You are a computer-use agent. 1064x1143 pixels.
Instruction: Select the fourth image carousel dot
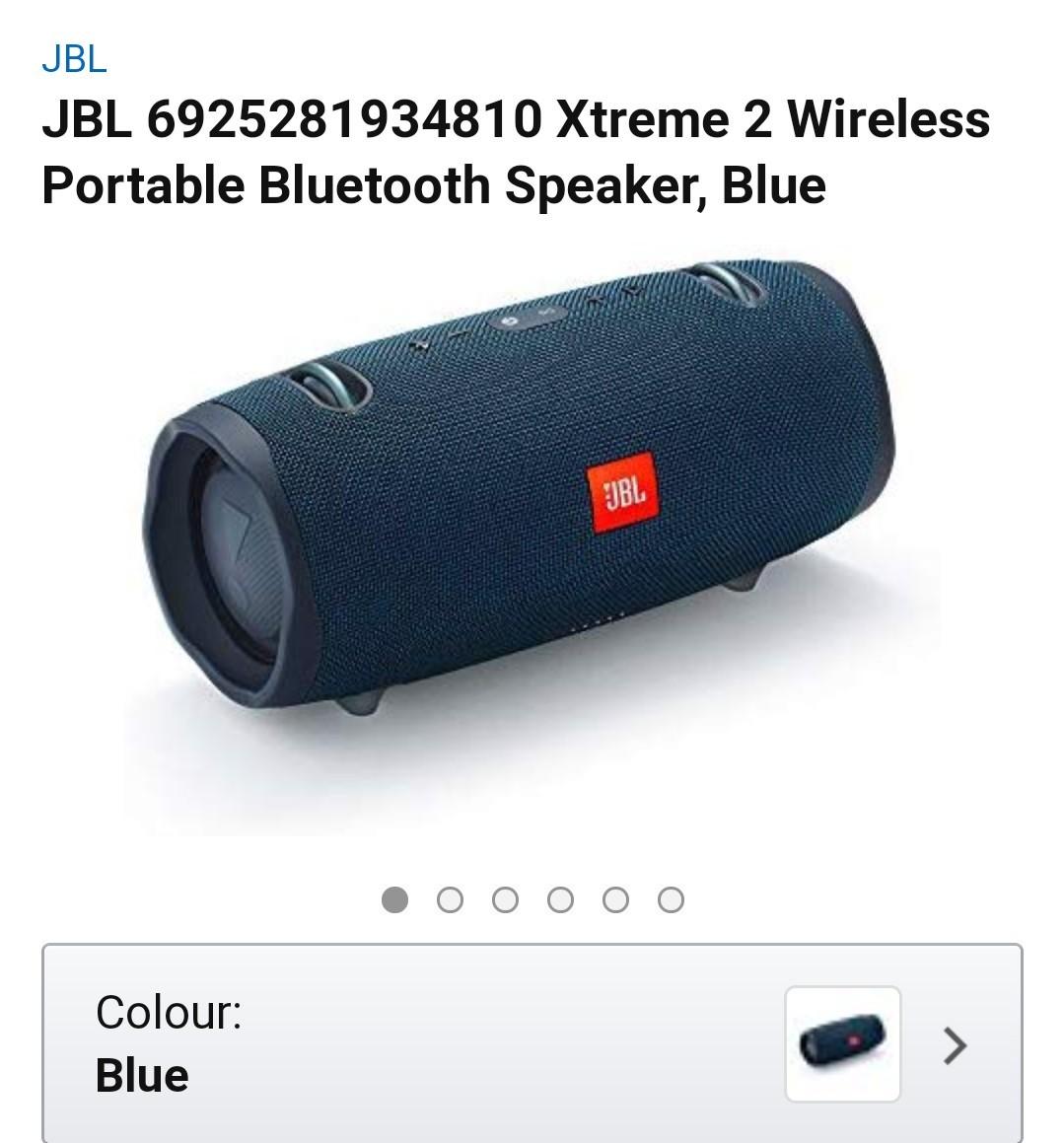(x=561, y=900)
